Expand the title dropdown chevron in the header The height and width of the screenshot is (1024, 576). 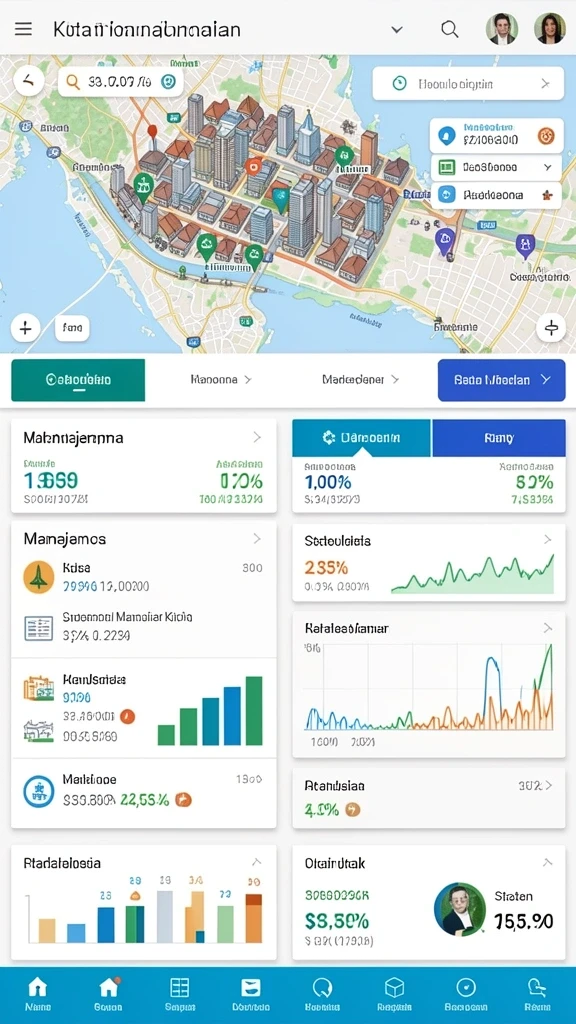click(396, 29)
